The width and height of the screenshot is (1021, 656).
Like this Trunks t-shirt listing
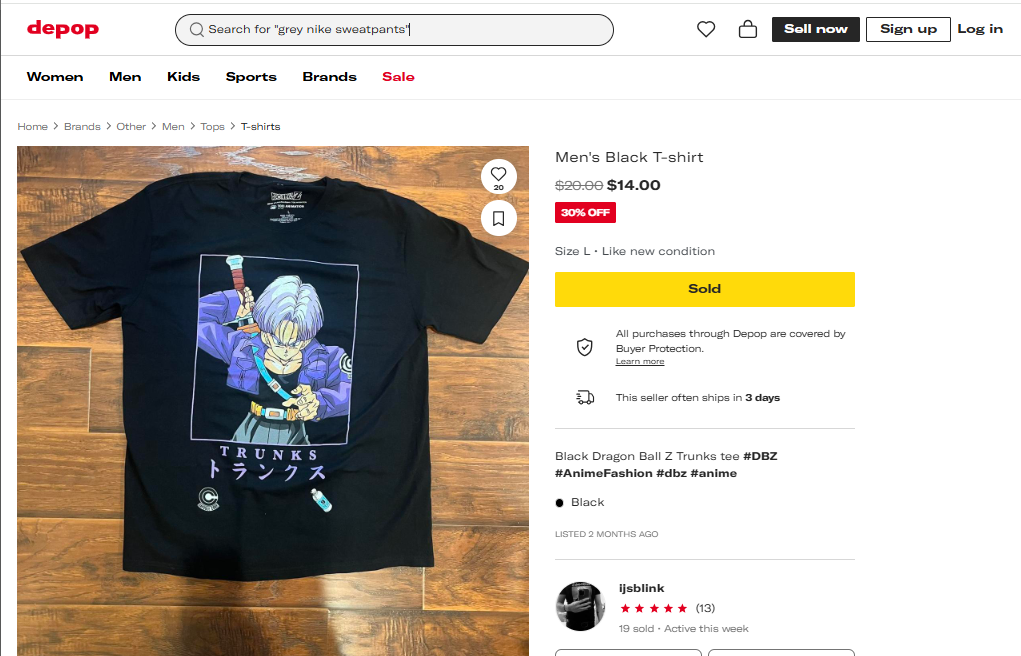498,175
